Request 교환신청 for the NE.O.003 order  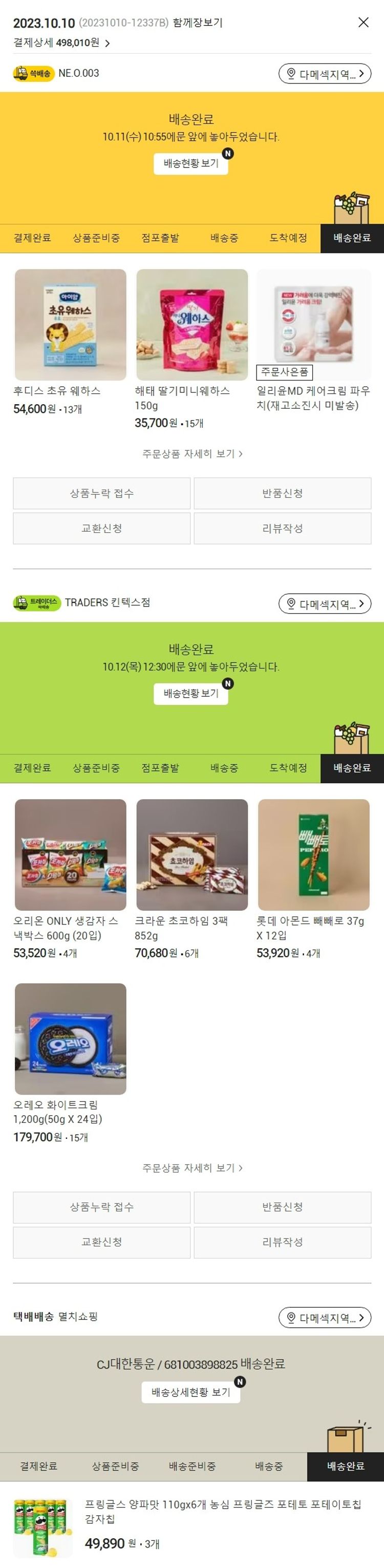101,528
